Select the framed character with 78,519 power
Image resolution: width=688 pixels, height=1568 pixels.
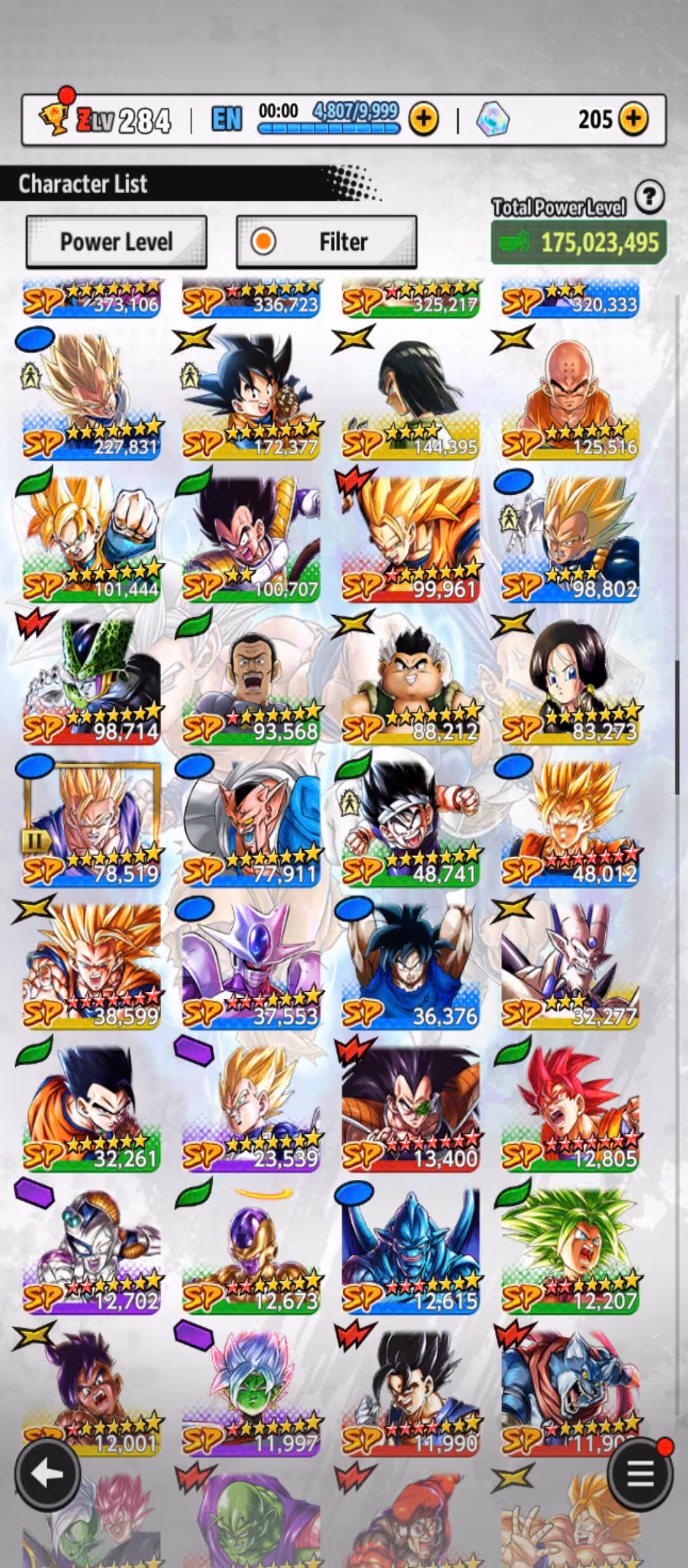[x=91, y=822]
